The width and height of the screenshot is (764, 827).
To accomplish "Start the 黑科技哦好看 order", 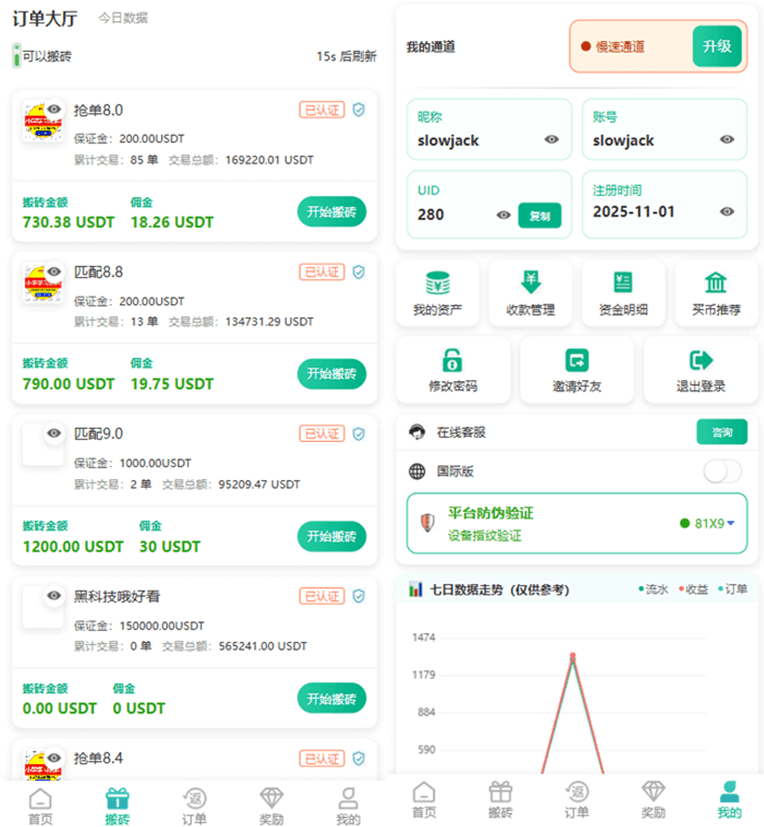I will click(331, 698).
